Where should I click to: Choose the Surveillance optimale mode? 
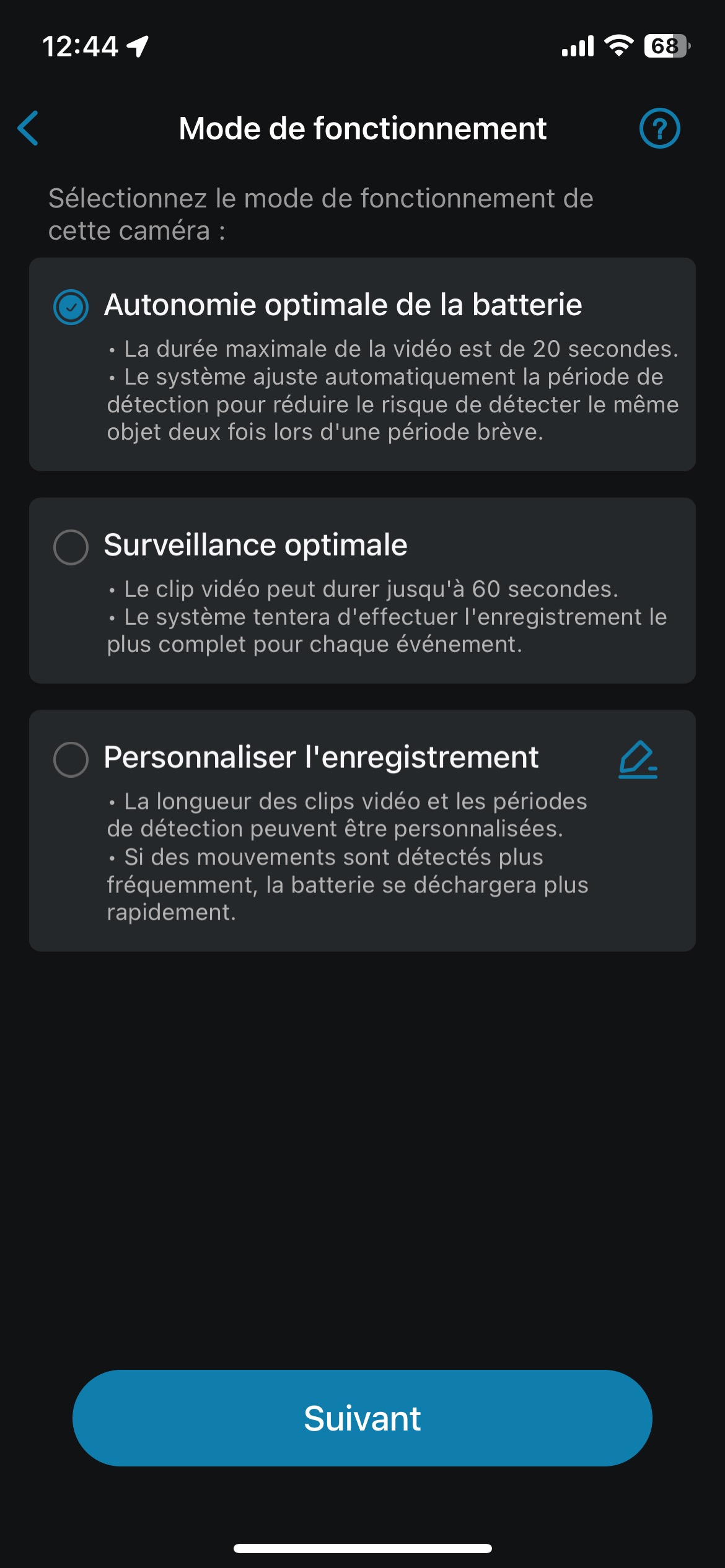click(71, 547)
